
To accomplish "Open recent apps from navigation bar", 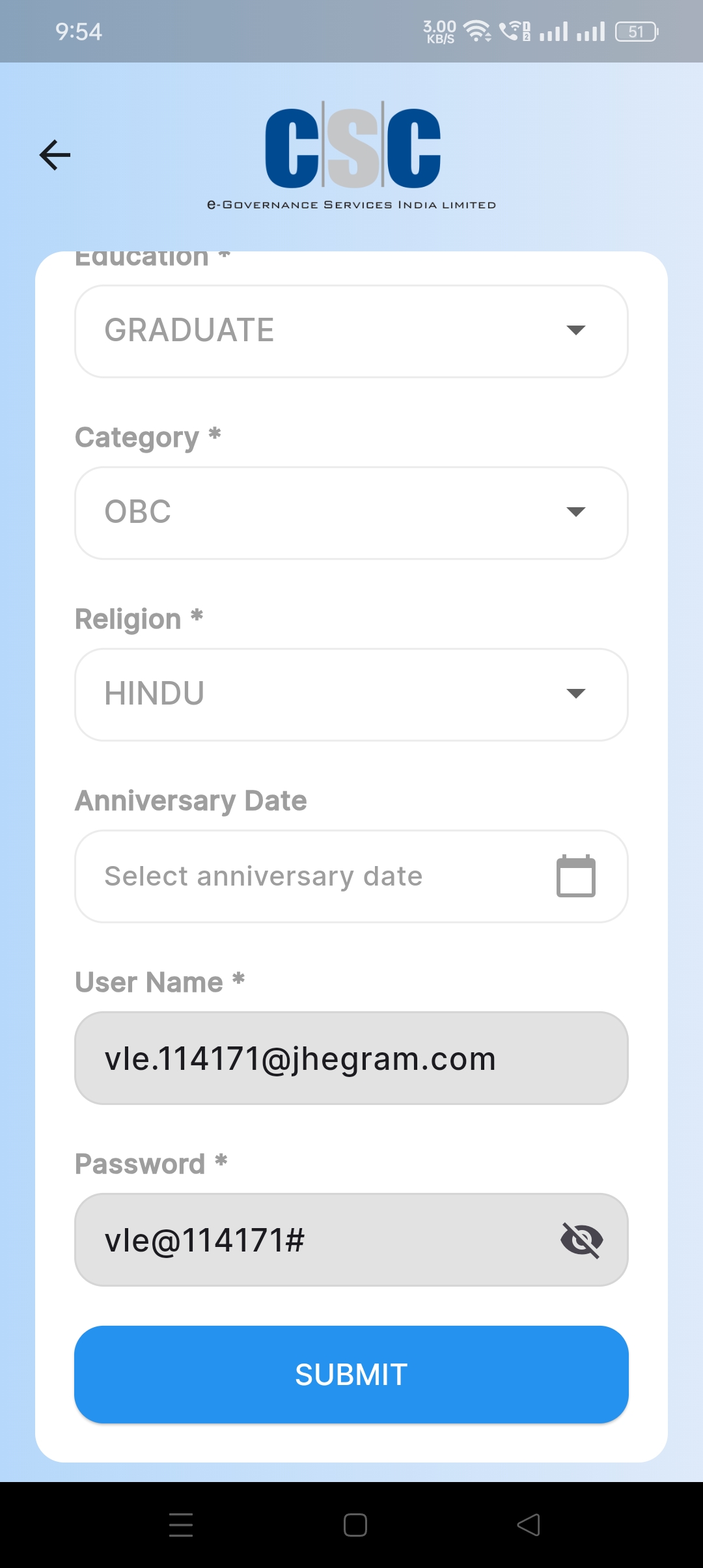I will [181, 1525].
